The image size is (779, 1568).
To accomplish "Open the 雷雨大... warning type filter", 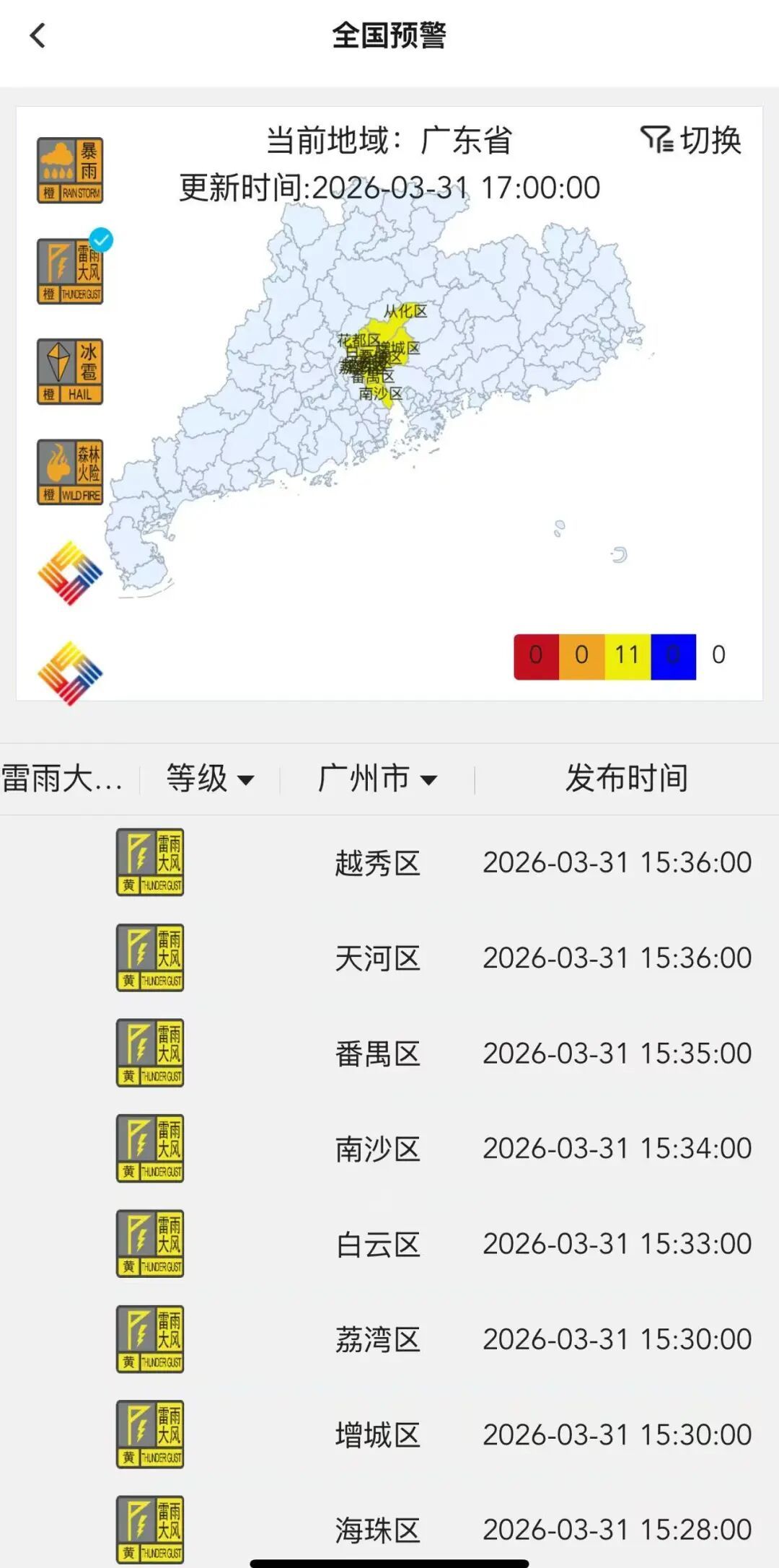I will point(63,779).
